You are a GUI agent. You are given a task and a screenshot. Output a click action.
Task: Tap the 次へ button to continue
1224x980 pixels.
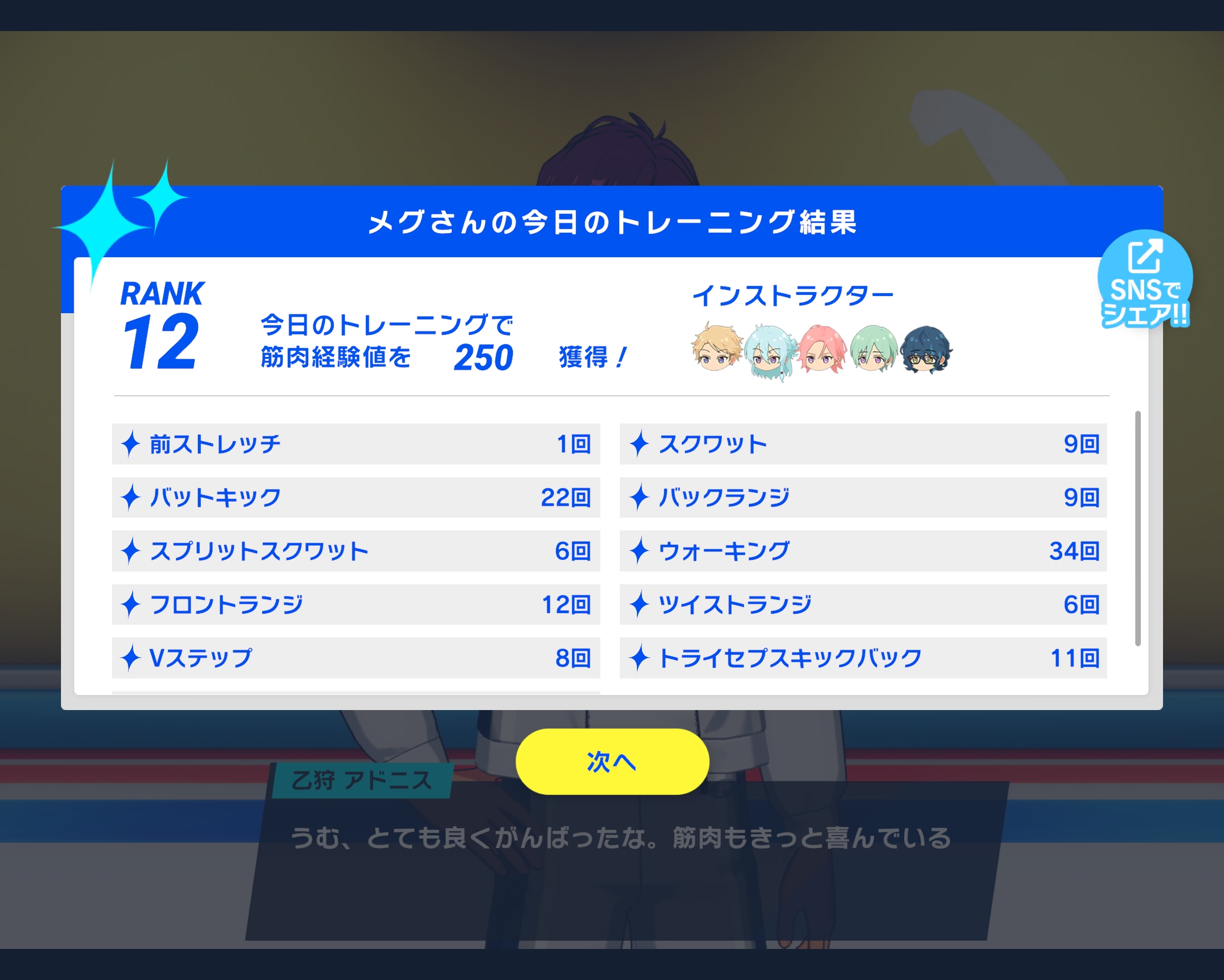tap(612, 762)
